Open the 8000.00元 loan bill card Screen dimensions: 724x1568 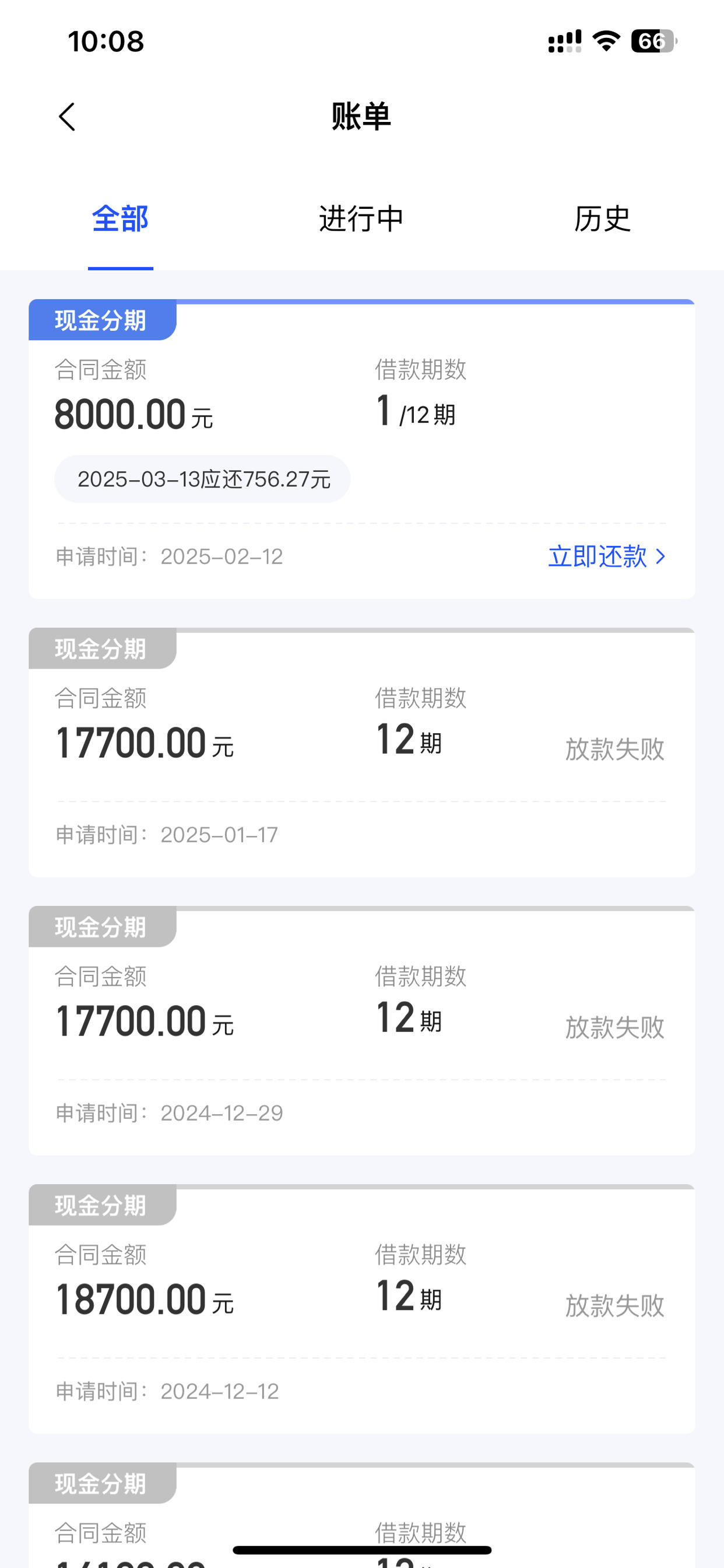[362, 449]
